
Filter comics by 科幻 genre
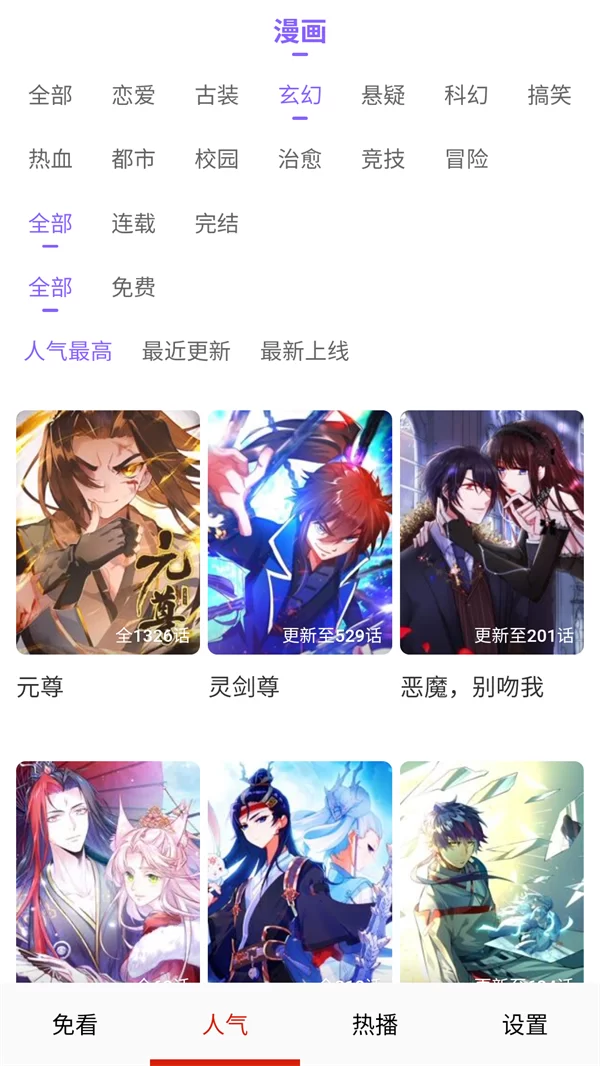coord(466,96)
